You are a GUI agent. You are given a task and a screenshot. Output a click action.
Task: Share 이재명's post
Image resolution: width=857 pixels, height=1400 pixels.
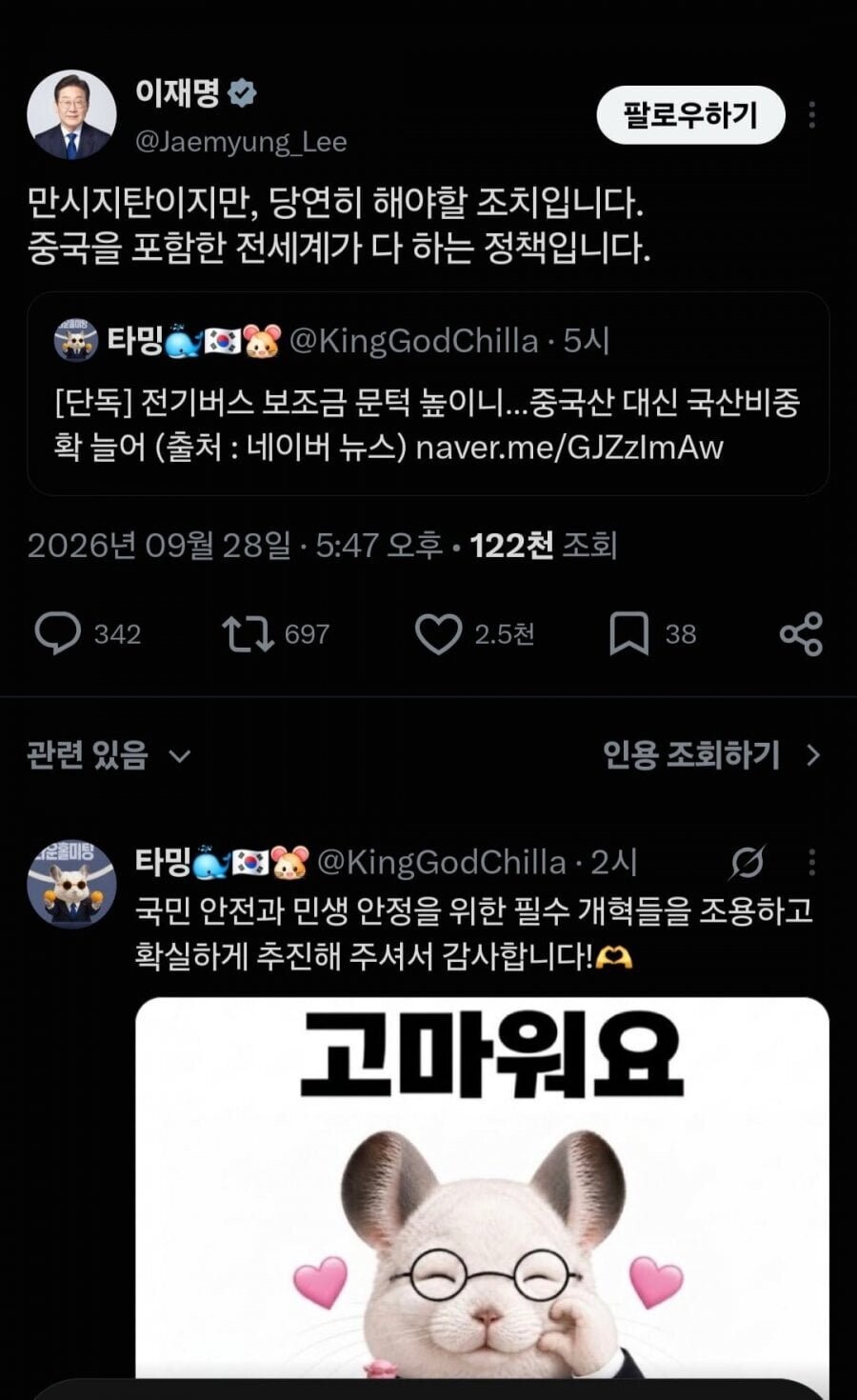tap(801, 634)
